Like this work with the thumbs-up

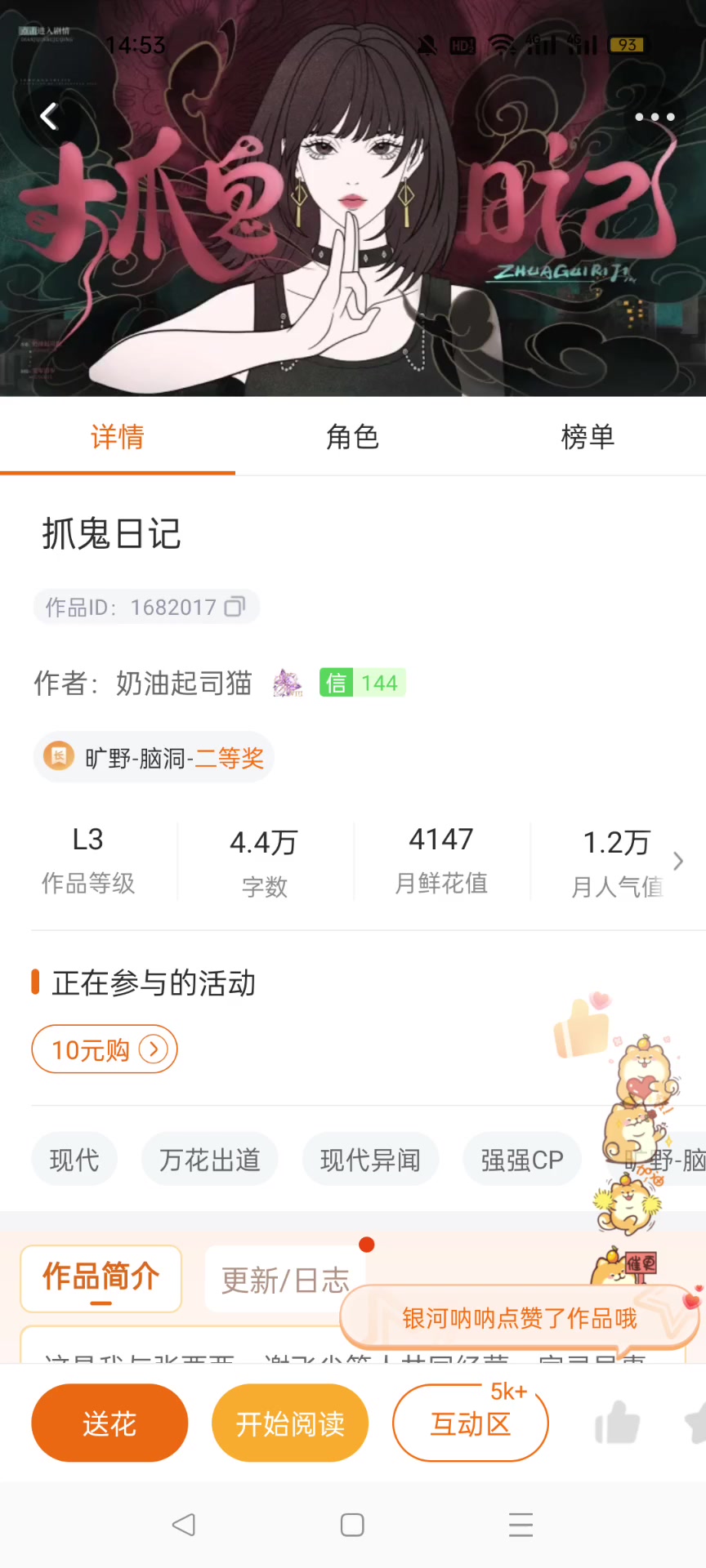pyautogui.click(x=618, y=1423)
